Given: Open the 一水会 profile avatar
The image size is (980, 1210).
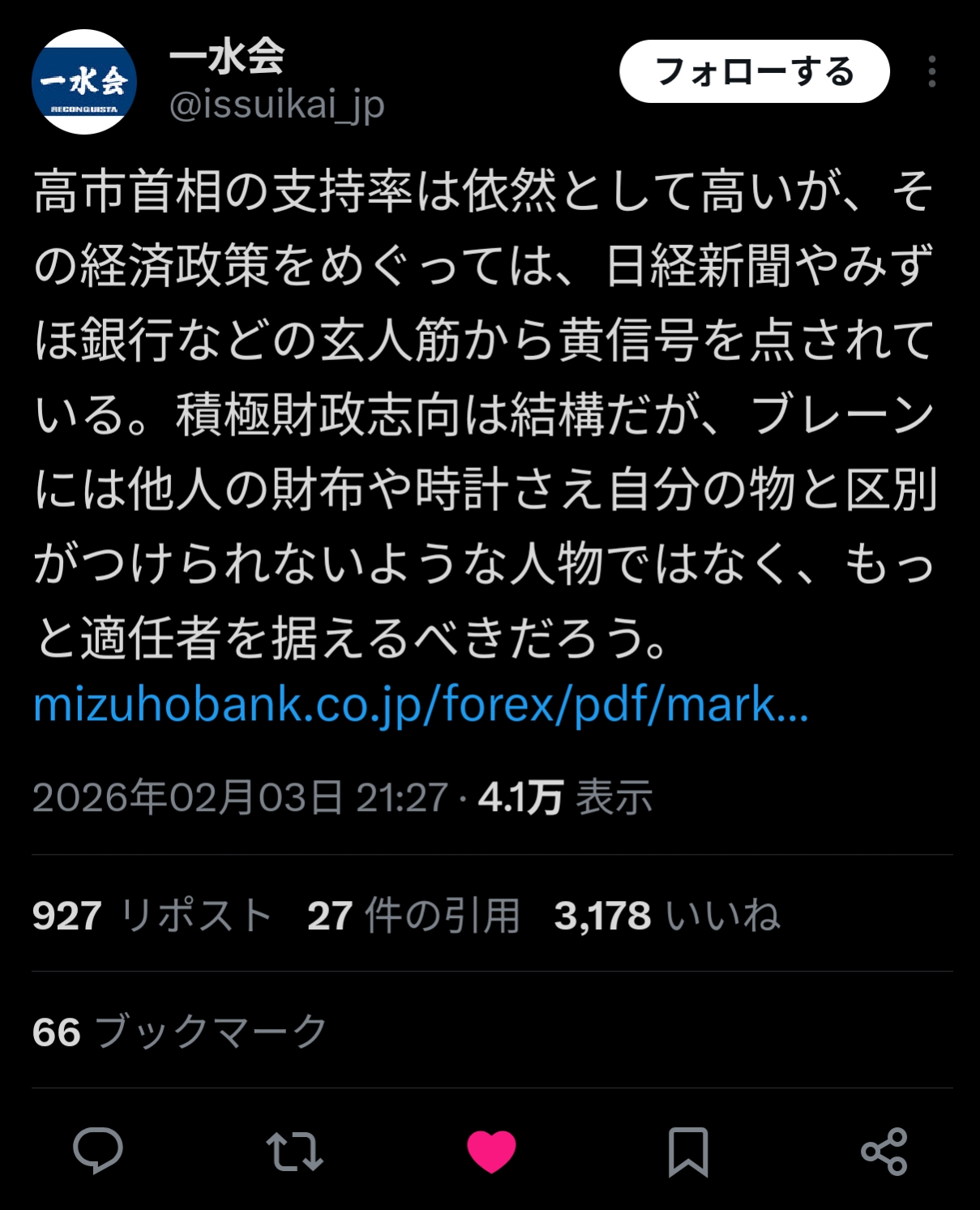Looking at the screenshot, I should (x=84, y=82).
